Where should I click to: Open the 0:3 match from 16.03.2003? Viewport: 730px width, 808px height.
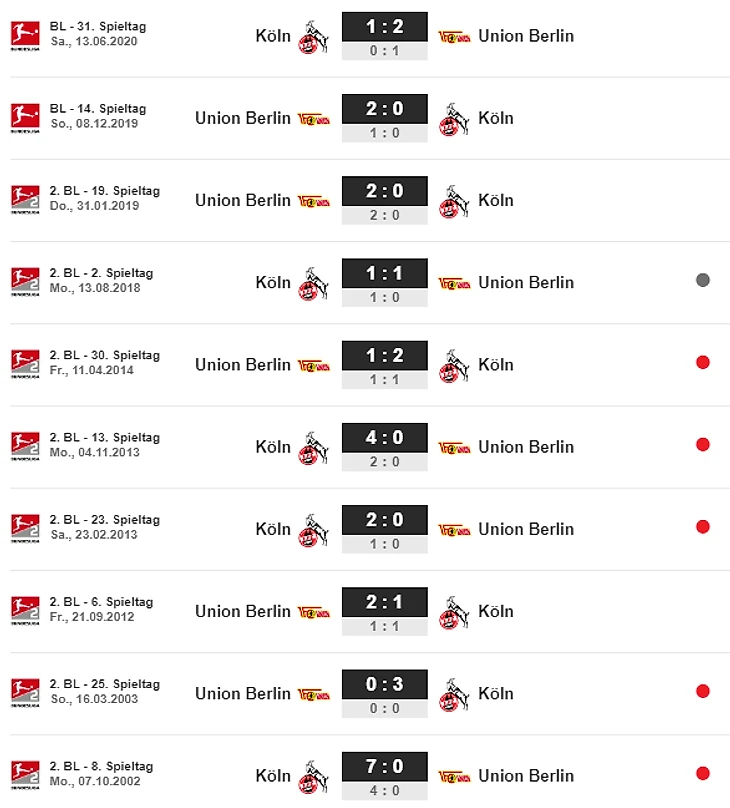pyautogui.click(x=384, y=685)
